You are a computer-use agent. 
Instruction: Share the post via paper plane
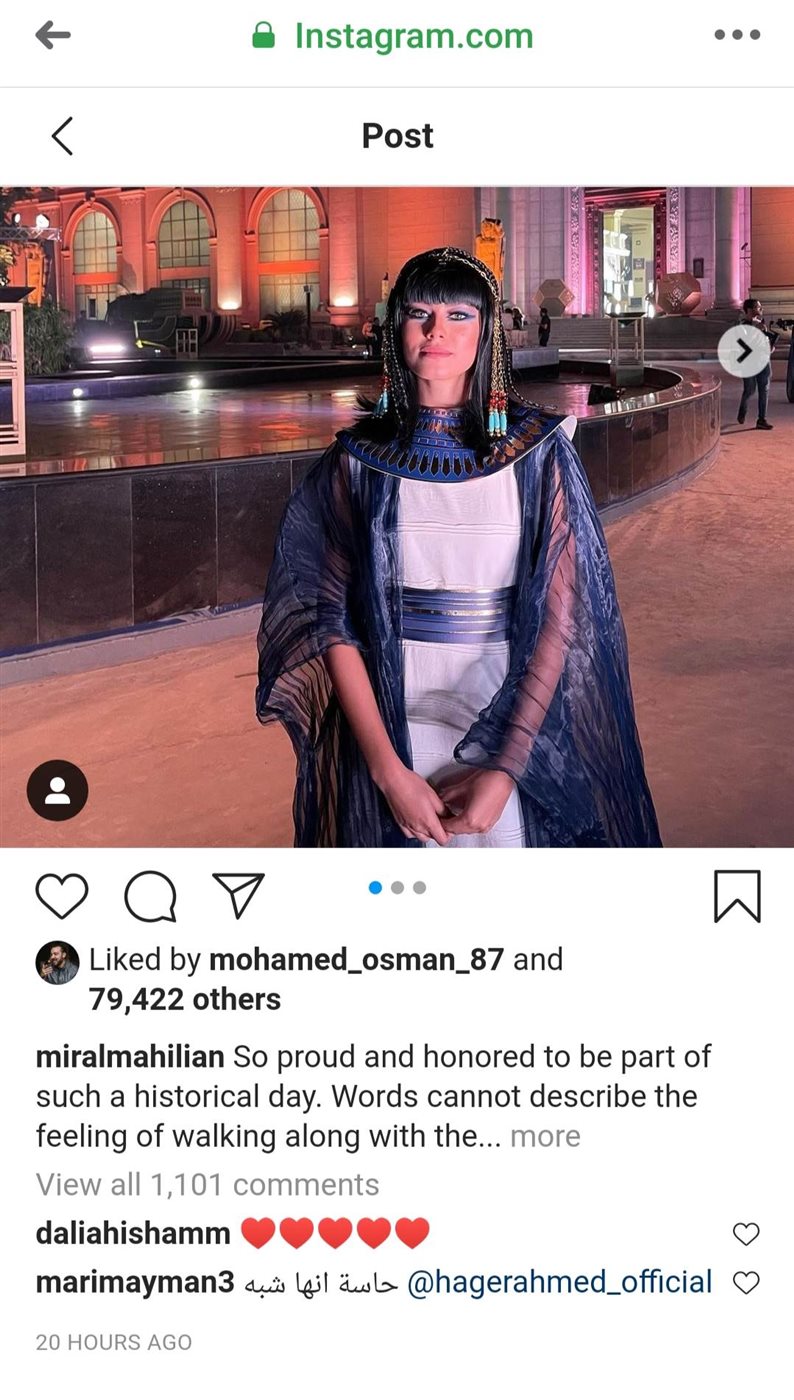tap(238, 895)
